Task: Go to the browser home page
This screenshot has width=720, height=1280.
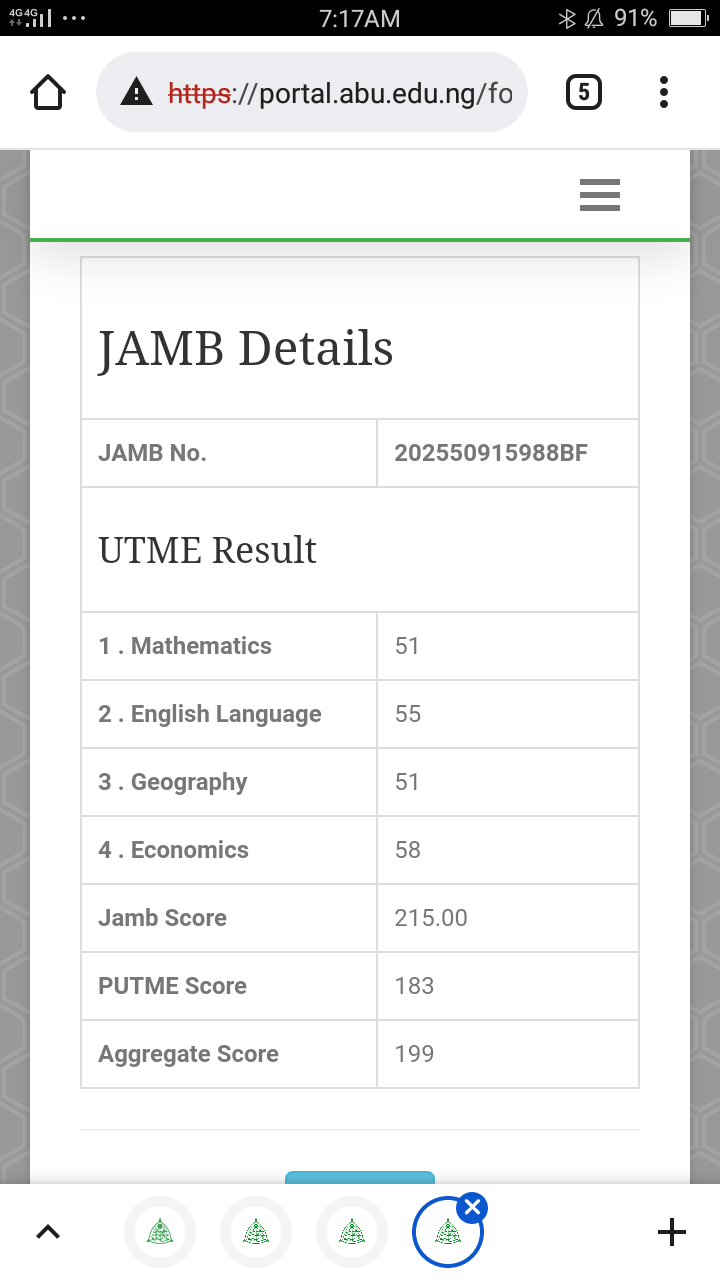Action: click(x=48, y=93)
